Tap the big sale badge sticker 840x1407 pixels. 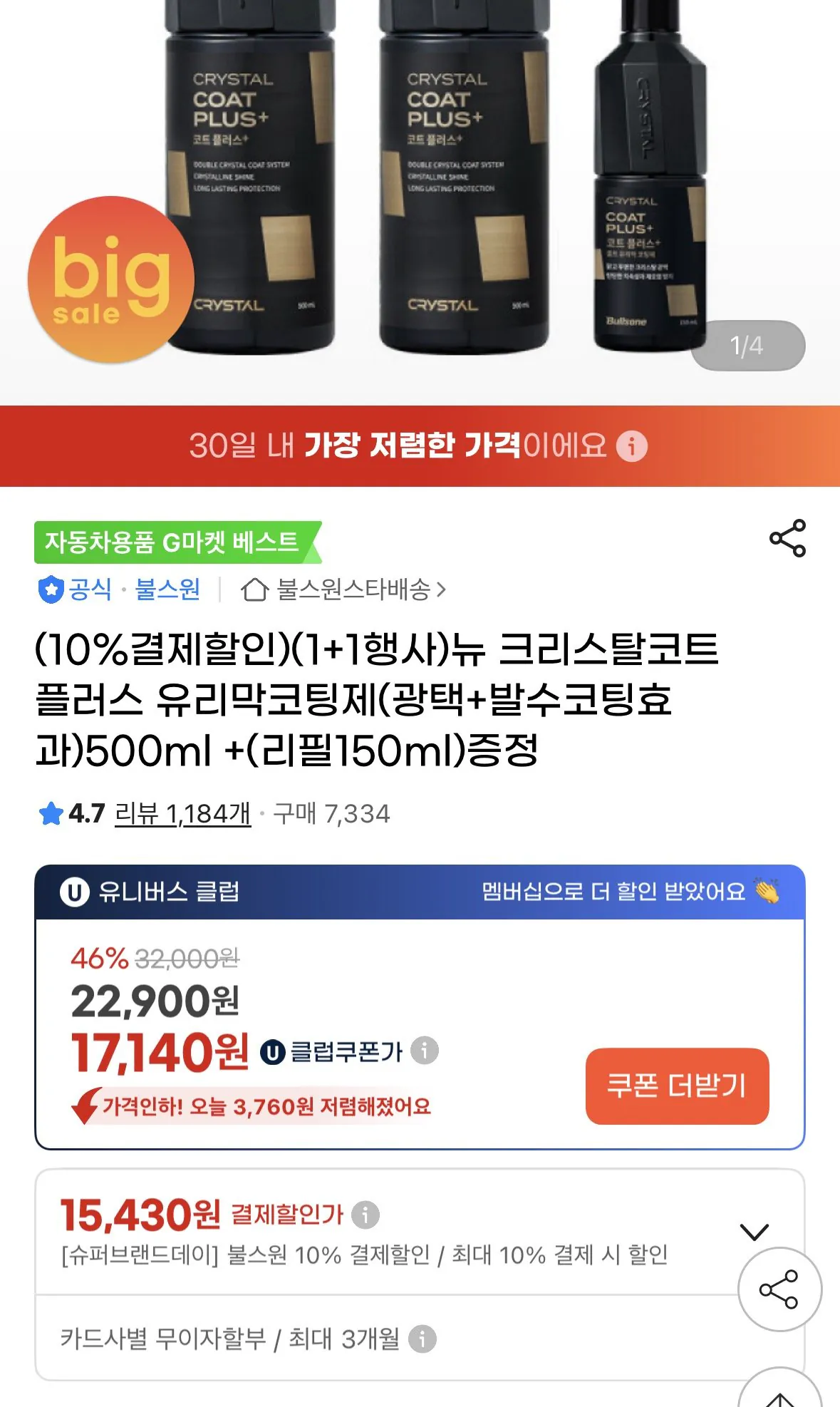pos(107,279)
